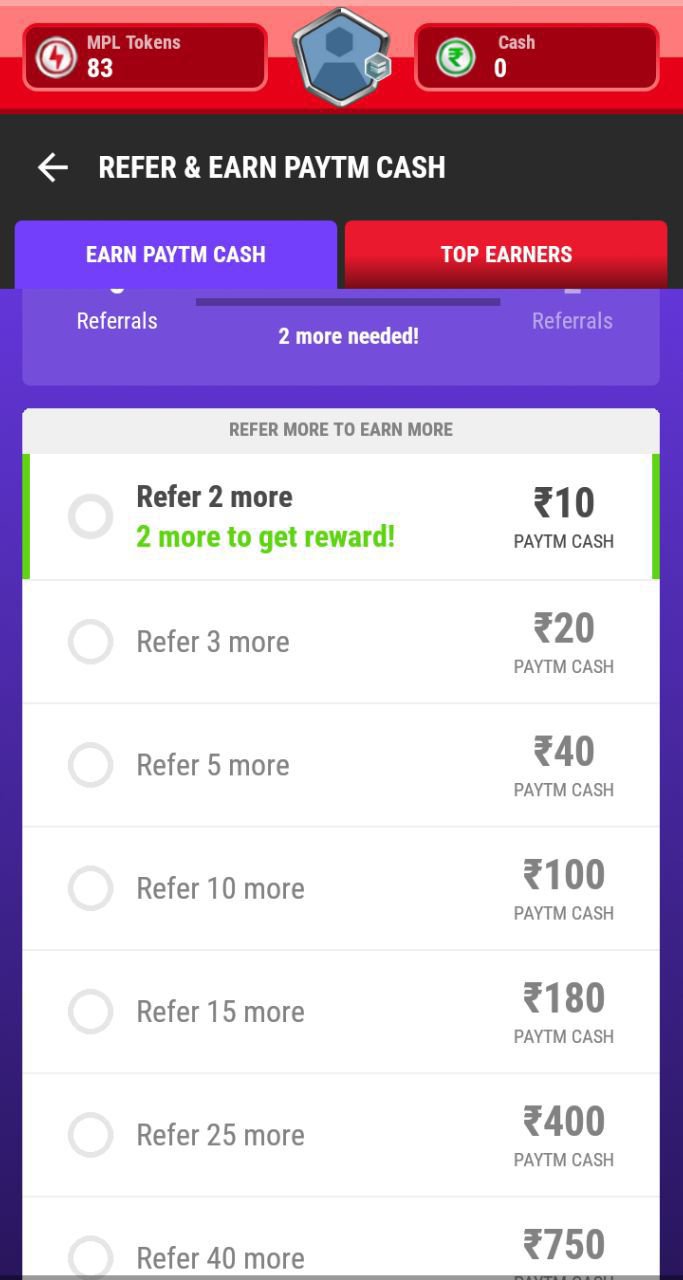The height and width of the screenshot is (1280, 683).
Task: Choose the Refer 5 more row
Action: [x=341, y=765]
